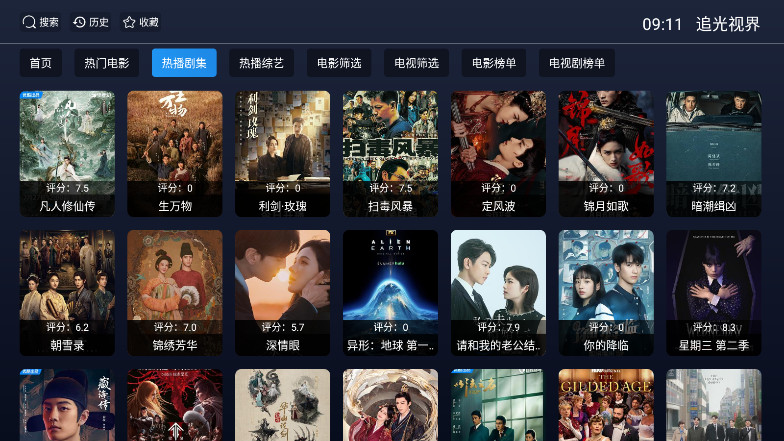Open the 凡人修仙传 drama card

pyautogui.click(x=67, y=152)
